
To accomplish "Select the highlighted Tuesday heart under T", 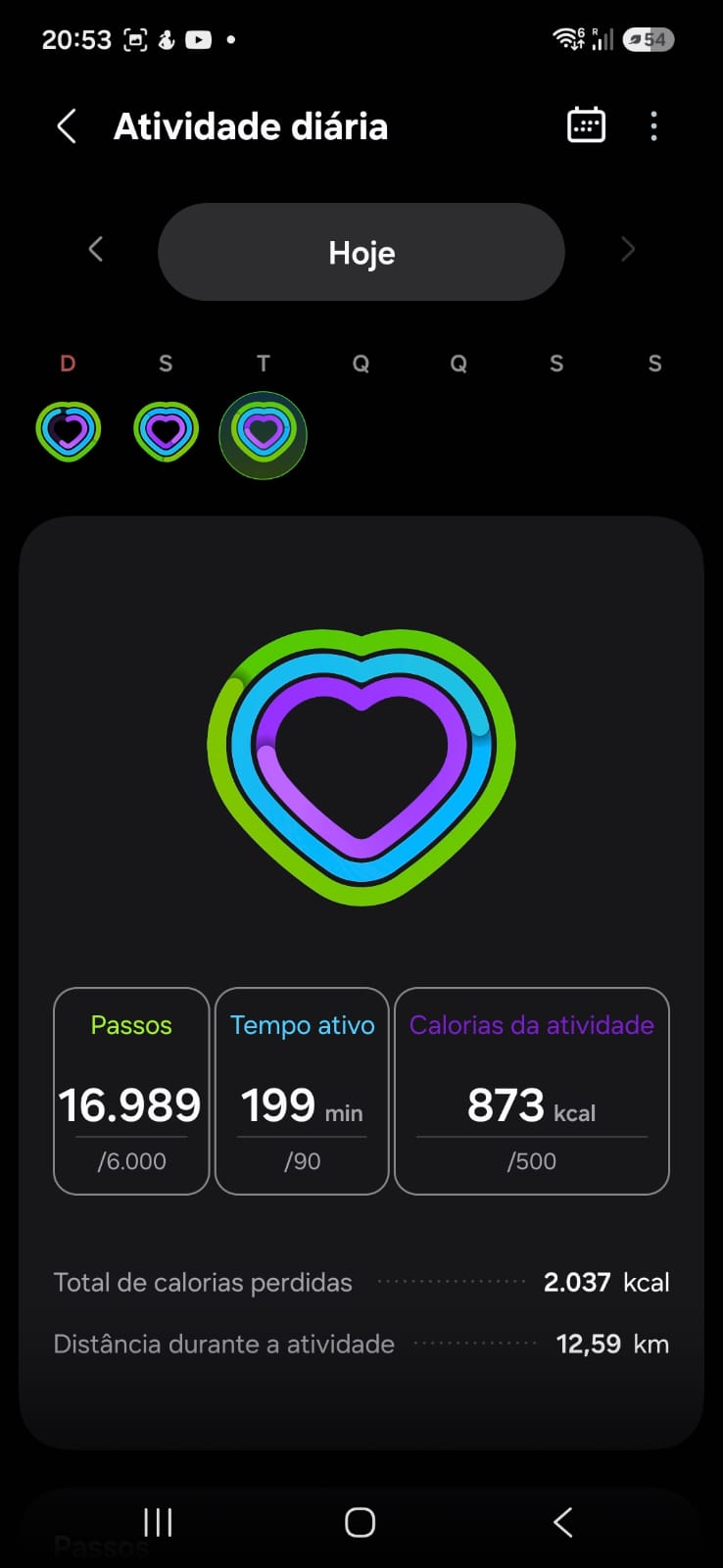I will pos(263,434).
